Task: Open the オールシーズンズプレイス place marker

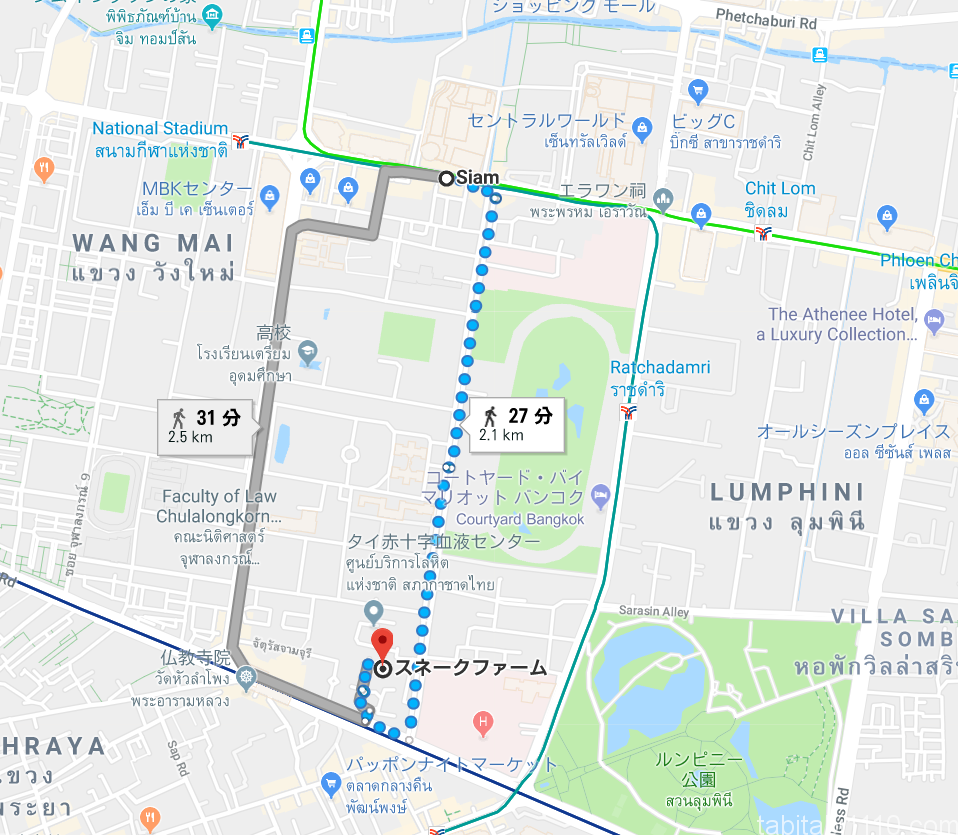Action: (926, 403)
